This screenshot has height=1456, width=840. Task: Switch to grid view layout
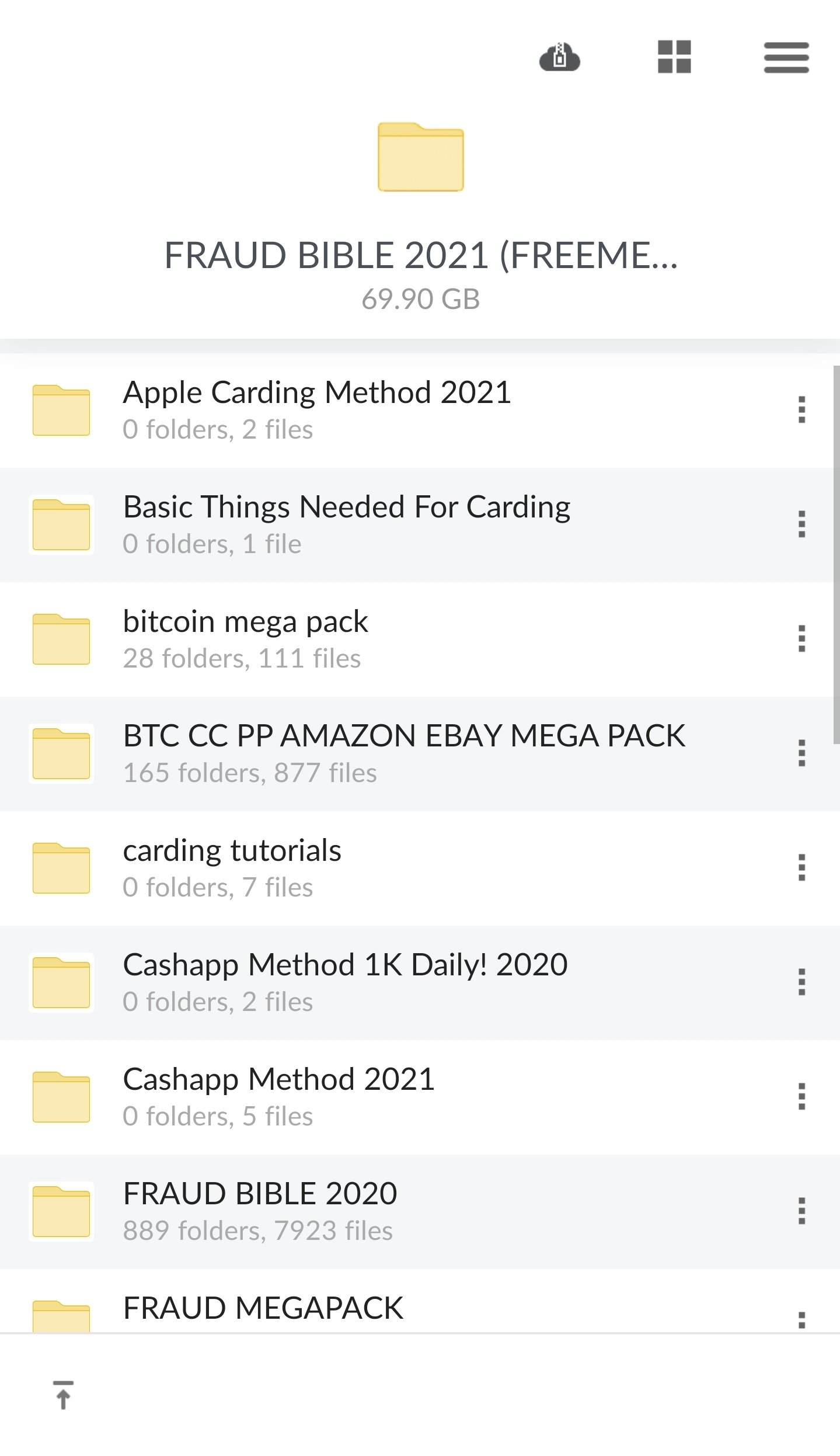click(x=674, y=57)
